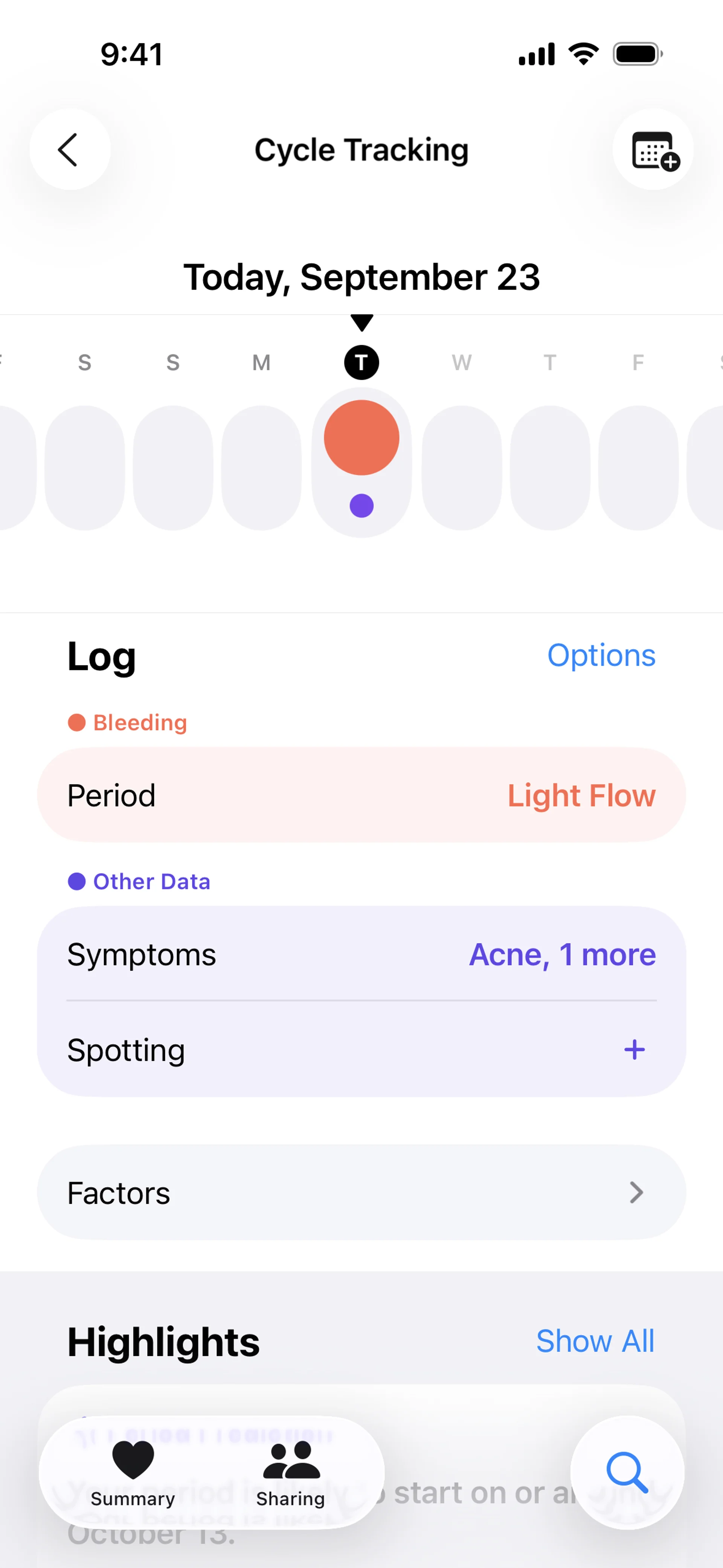Select Friday in the day strip
Image resolution: width=723 pixels, height=1568 pixels.
pos(638,468)
